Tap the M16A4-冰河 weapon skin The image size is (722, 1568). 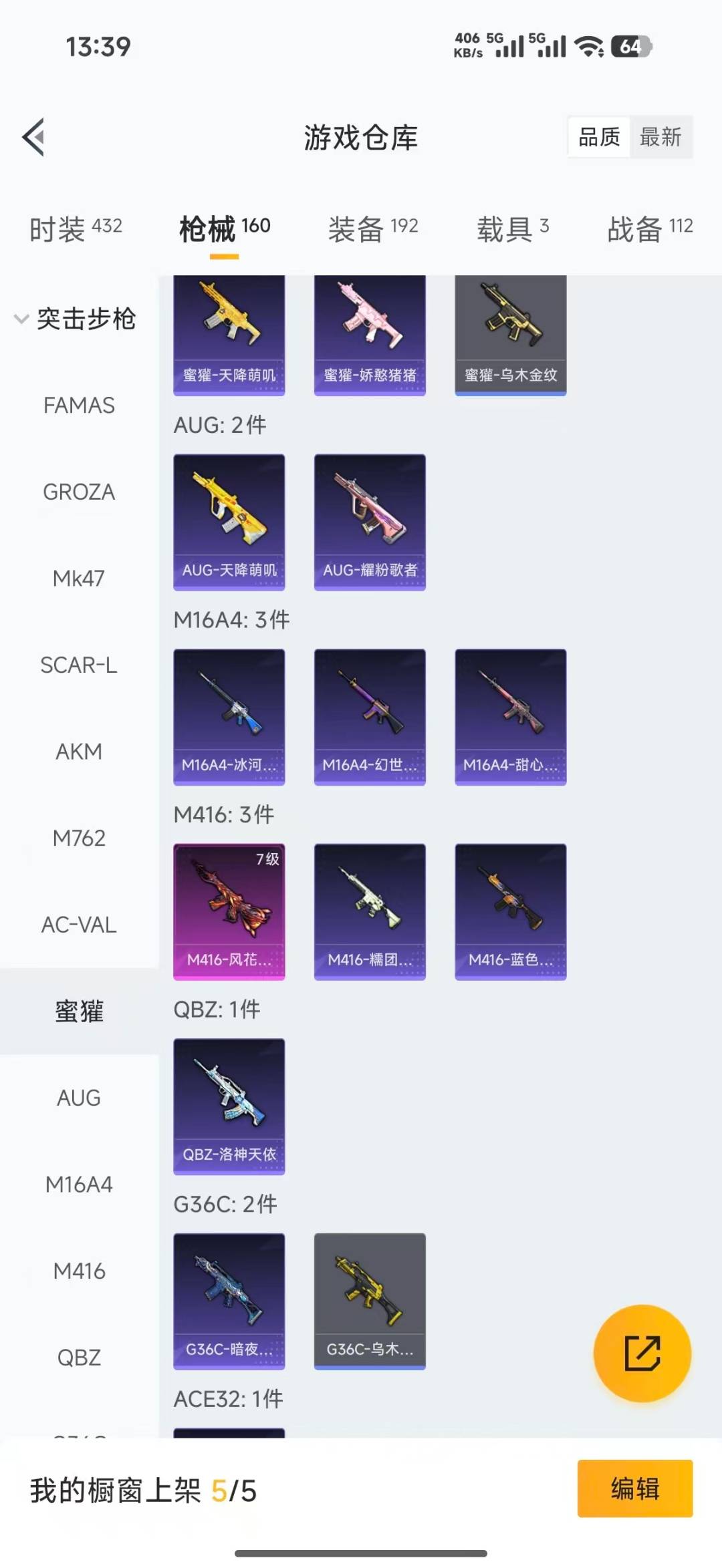229,716
